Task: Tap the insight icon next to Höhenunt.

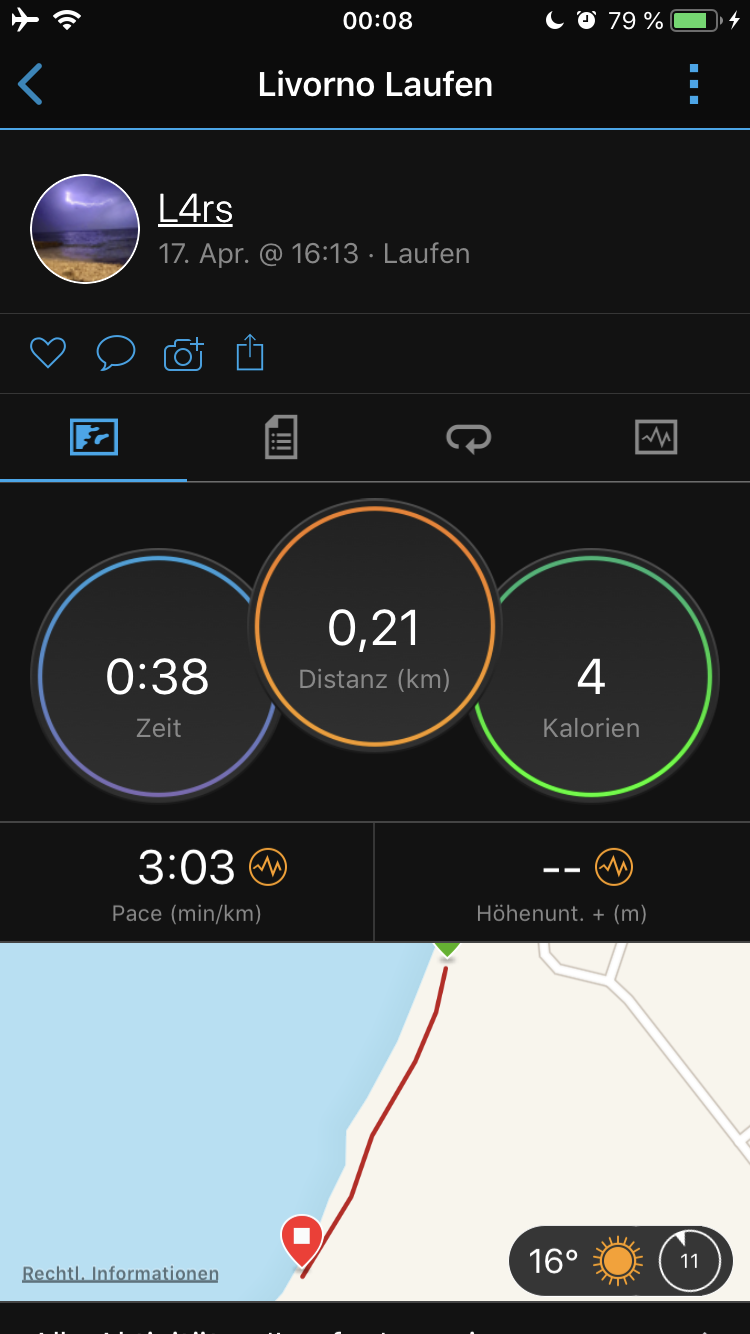Action: (x=614, y=867)
